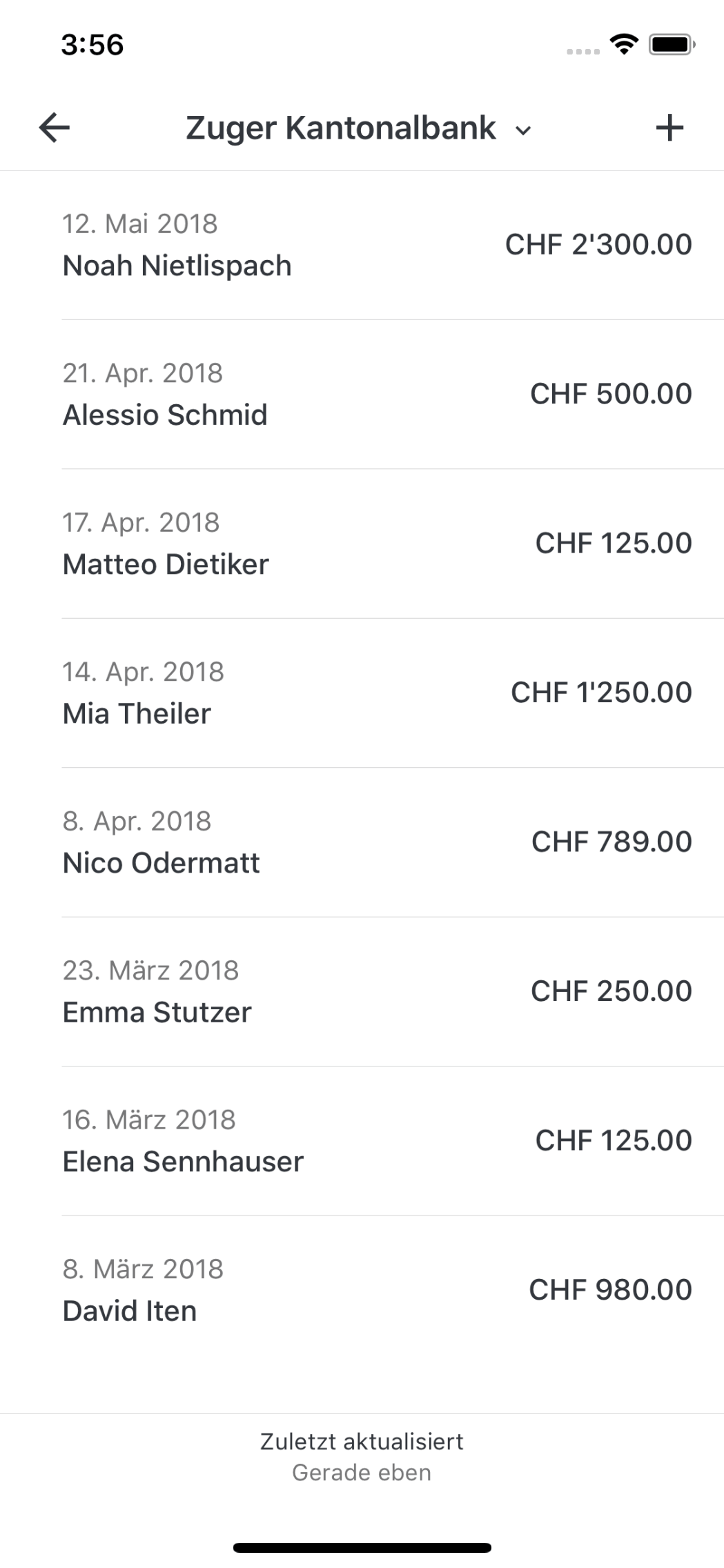Expand the Zuger Kantonalbank account dropdown
Screen dimensions: 724x1568
(x=359, y=128)
